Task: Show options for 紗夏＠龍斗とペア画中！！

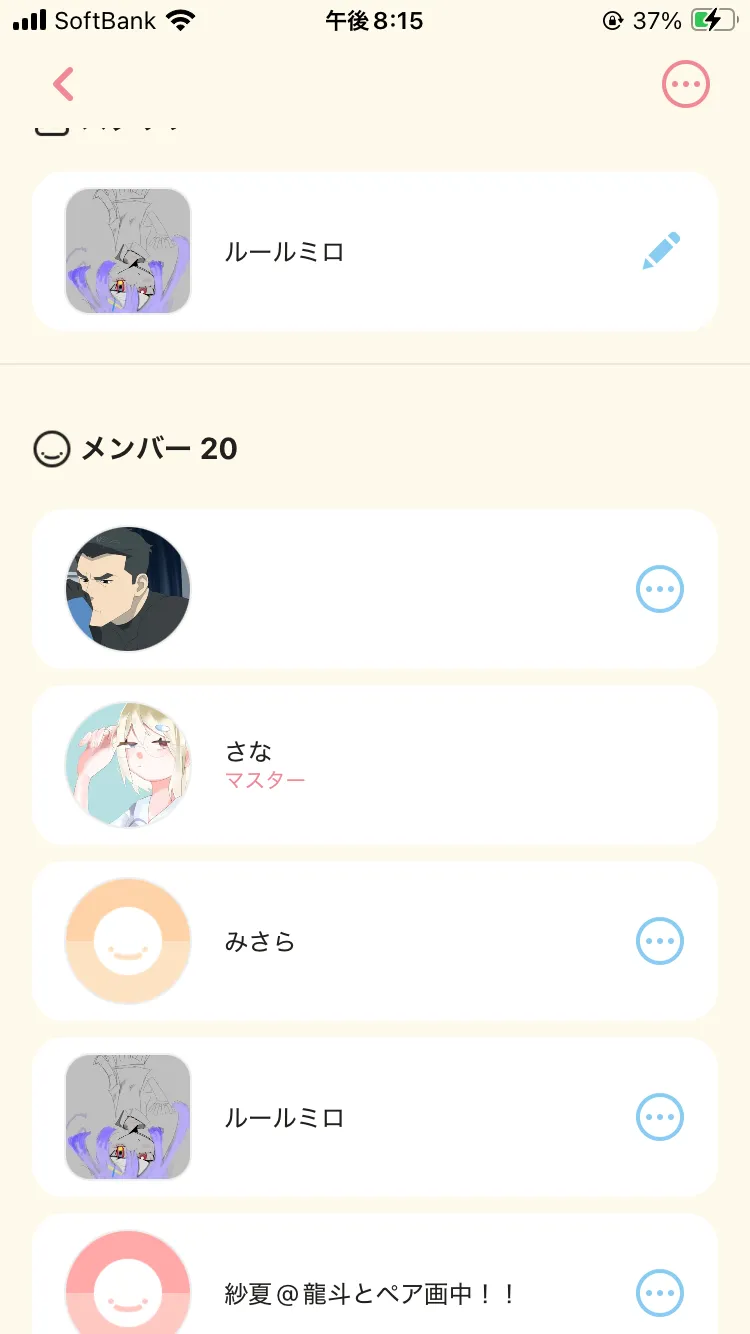Action: point(660,1293)
